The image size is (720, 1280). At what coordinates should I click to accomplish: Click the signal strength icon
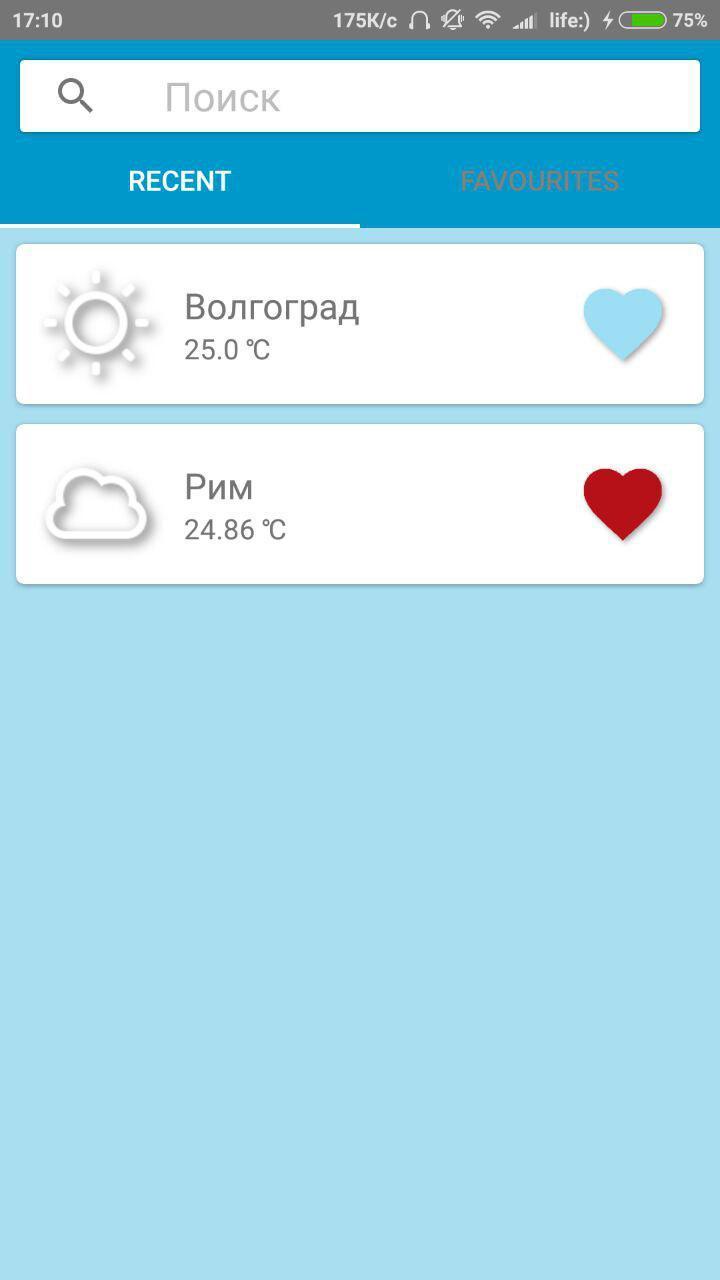click(x=524, y=18)
